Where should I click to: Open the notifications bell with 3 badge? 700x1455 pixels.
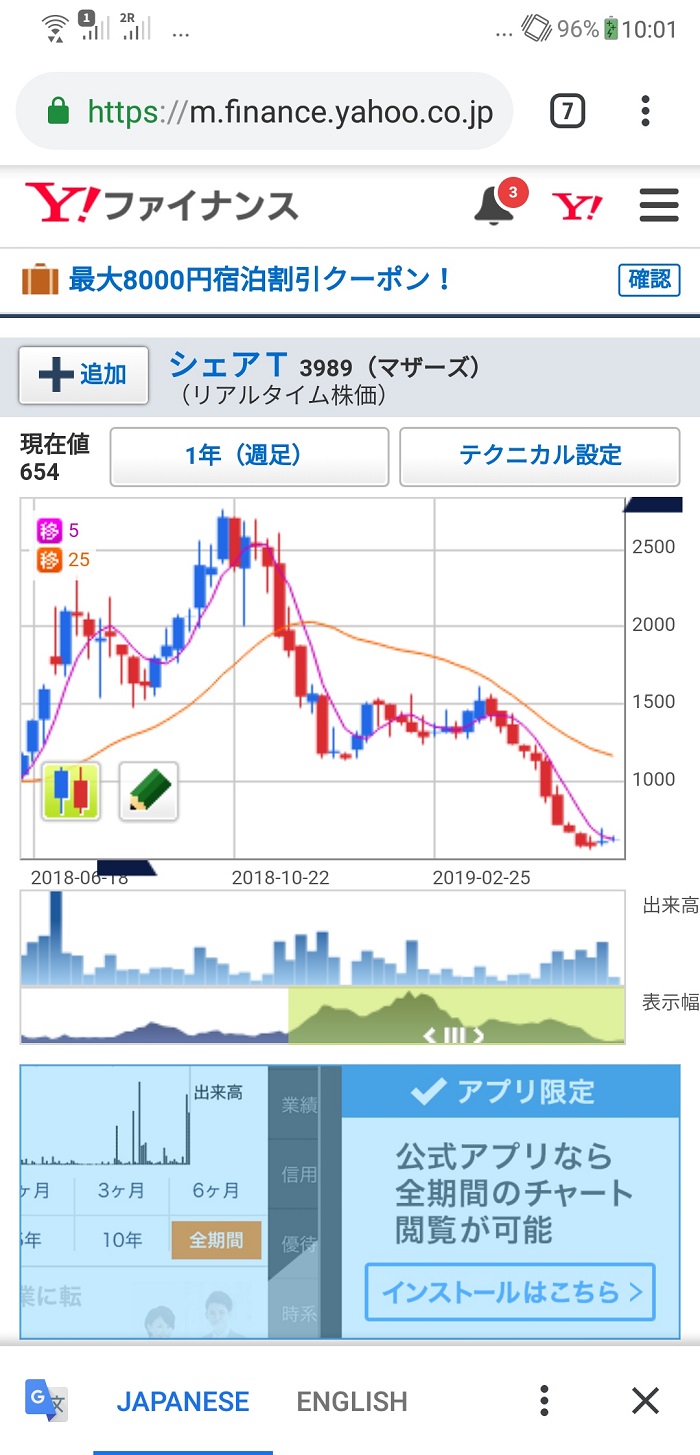coord(494,205)
